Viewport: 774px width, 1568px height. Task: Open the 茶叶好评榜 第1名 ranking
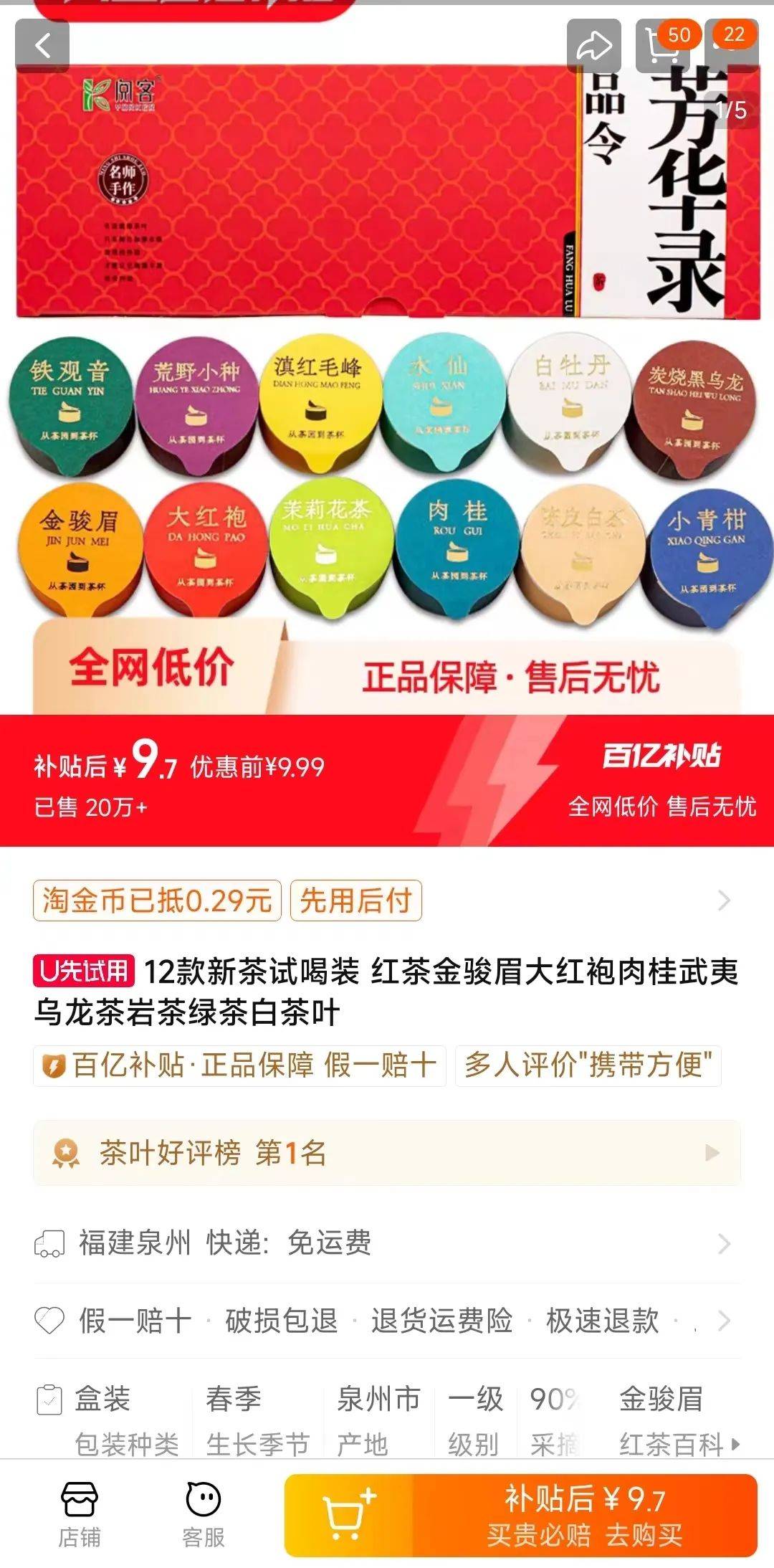tap(387, 1153)
